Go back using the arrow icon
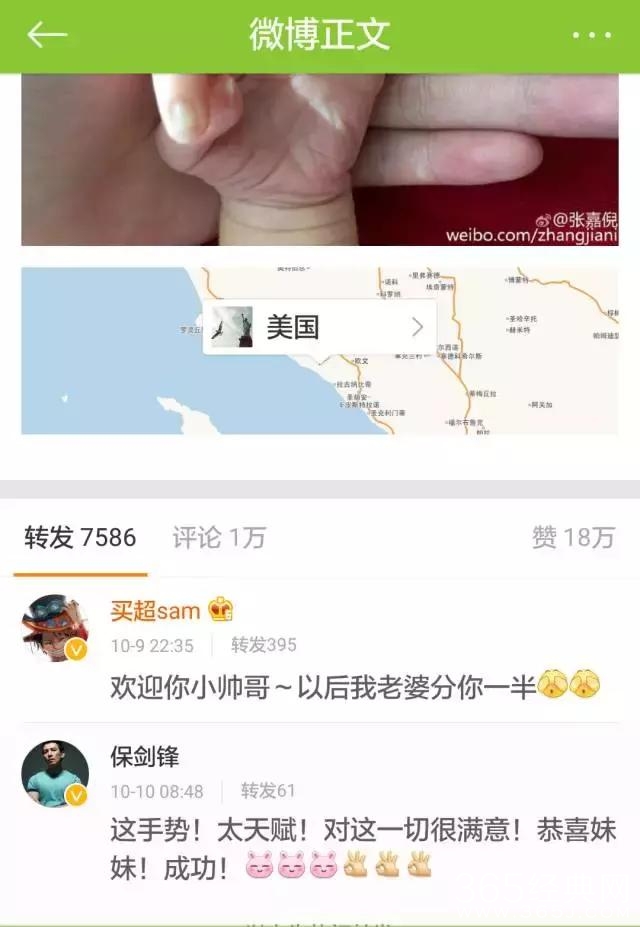Viewport: 640px width, 927px height. coord(46,36)
